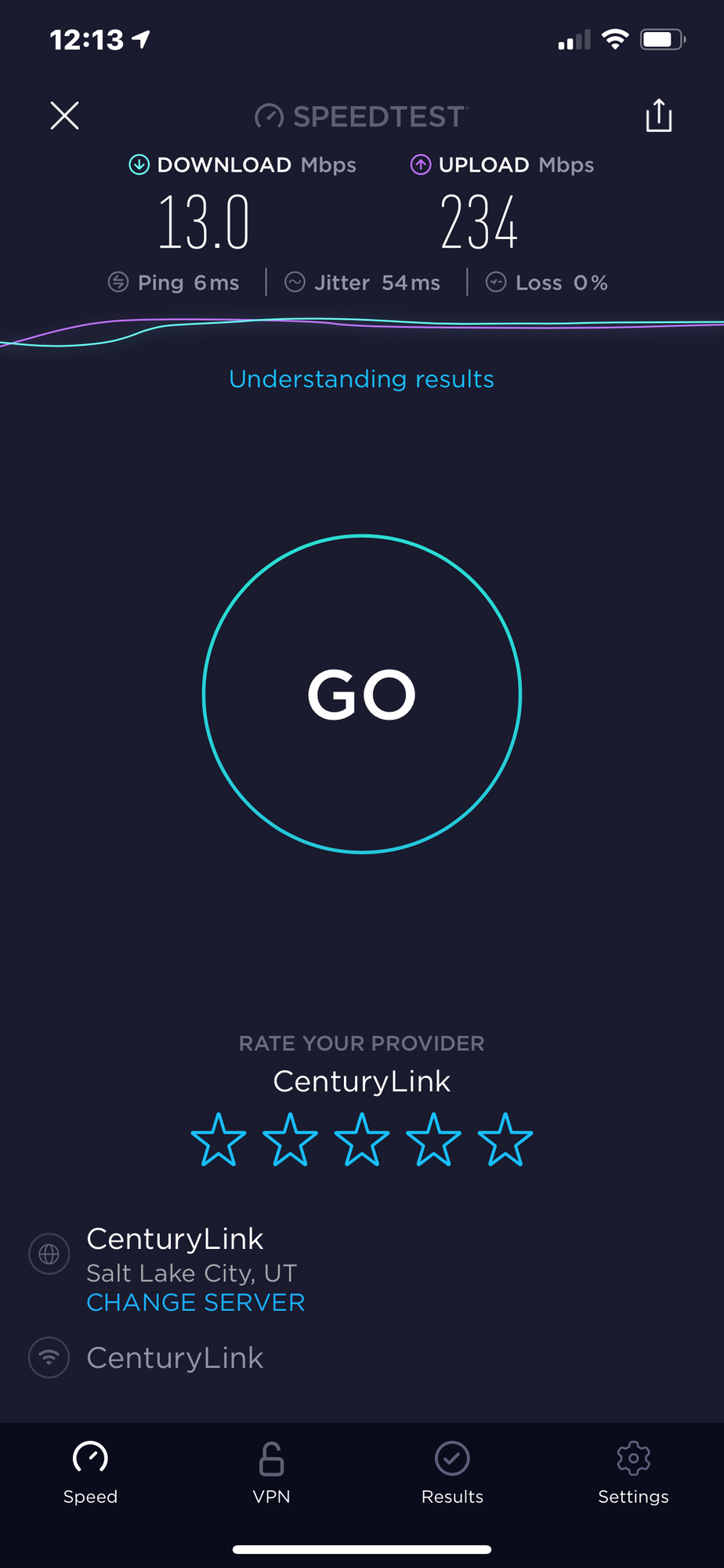Viewport: 724px width, 1568px height.
Task: Start a new test with GO
Action: 362,694
